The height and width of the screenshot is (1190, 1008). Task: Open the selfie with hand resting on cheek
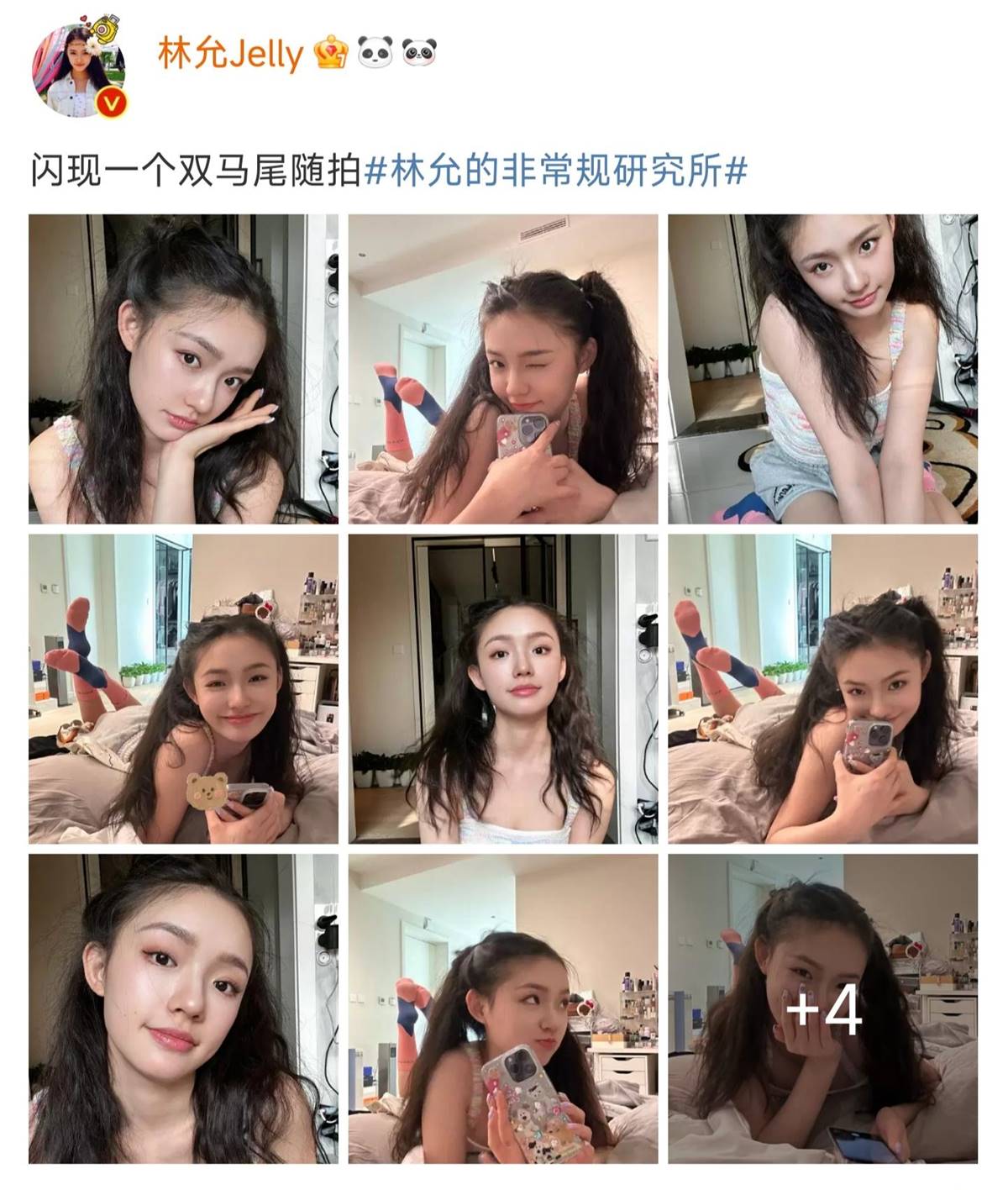click(x=183, y=369)
